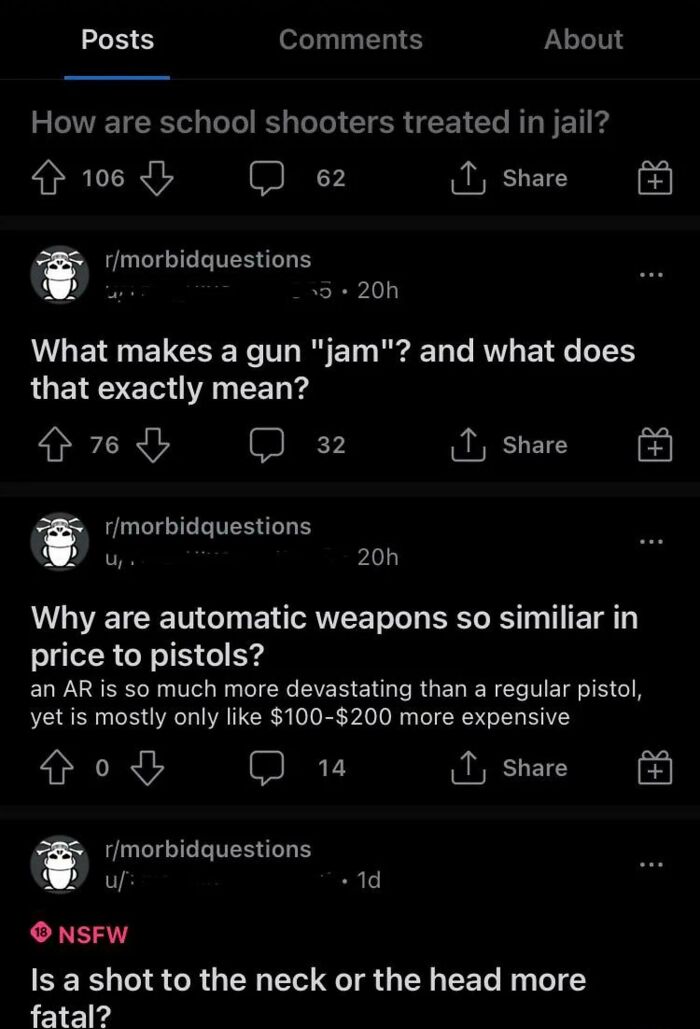View 32 comments on the gun "jam" post
Screen dimensions: 700x1029
coord(297,445)
